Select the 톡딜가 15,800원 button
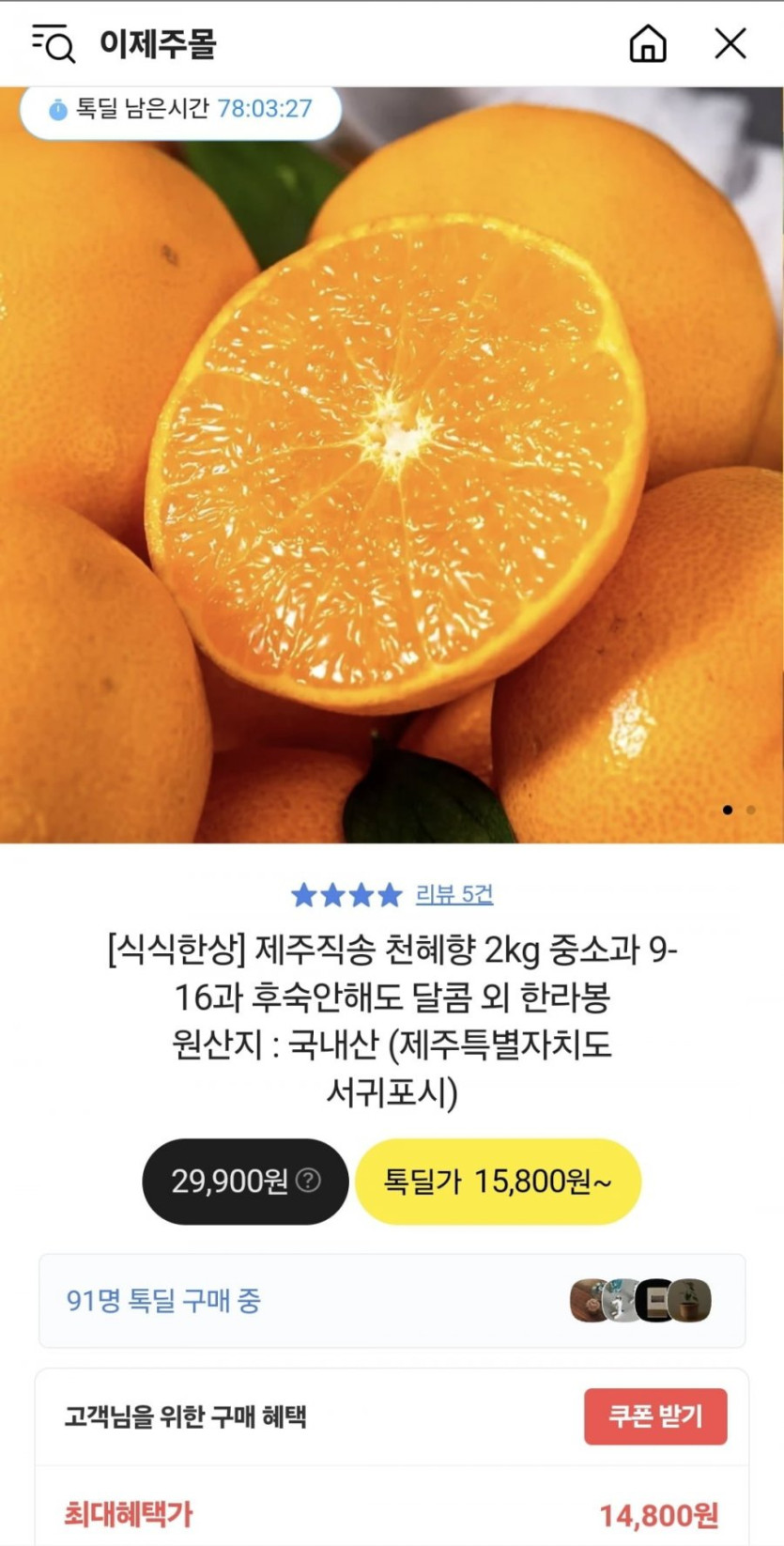784x1546 pixels. tap(498, 1181)
